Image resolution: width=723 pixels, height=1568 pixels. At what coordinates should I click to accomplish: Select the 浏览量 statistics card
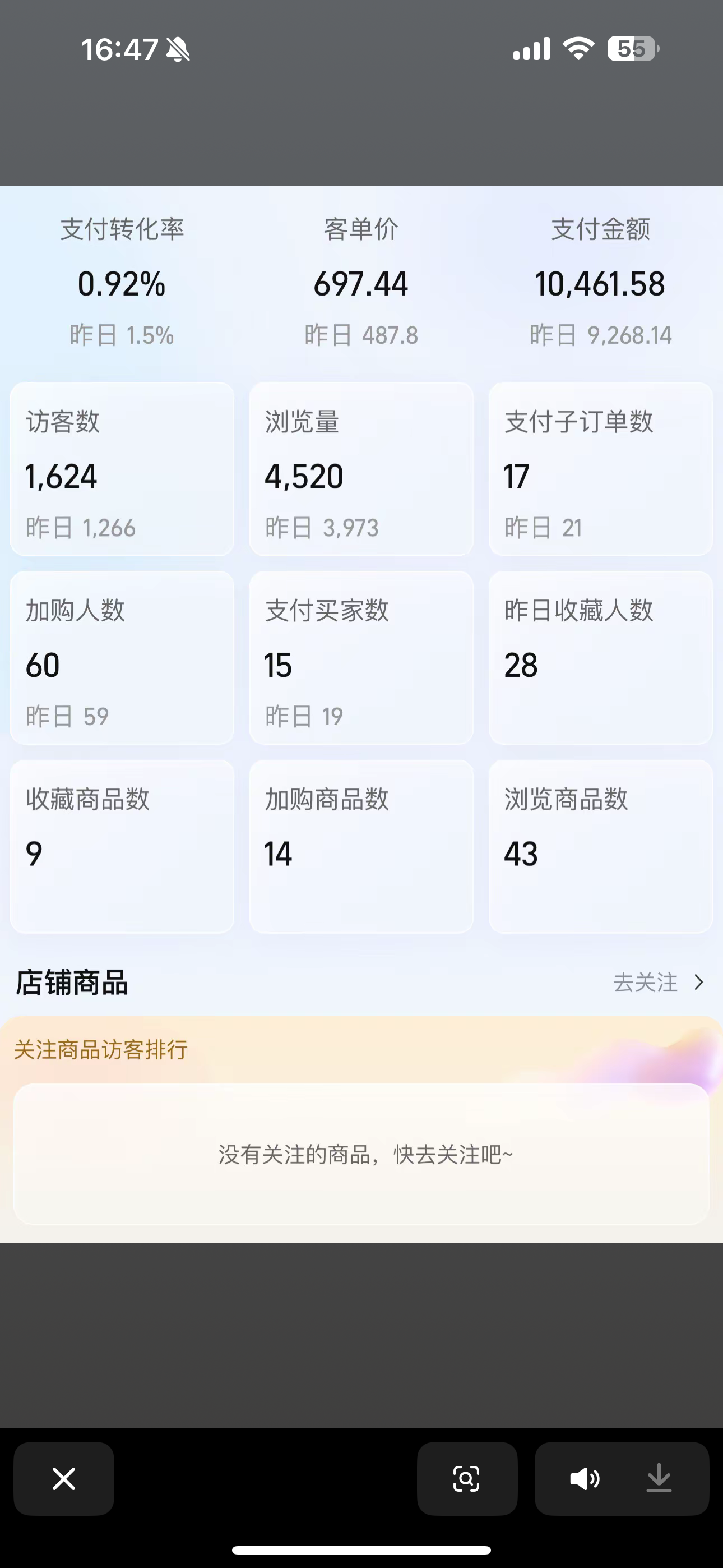(361, 469)
